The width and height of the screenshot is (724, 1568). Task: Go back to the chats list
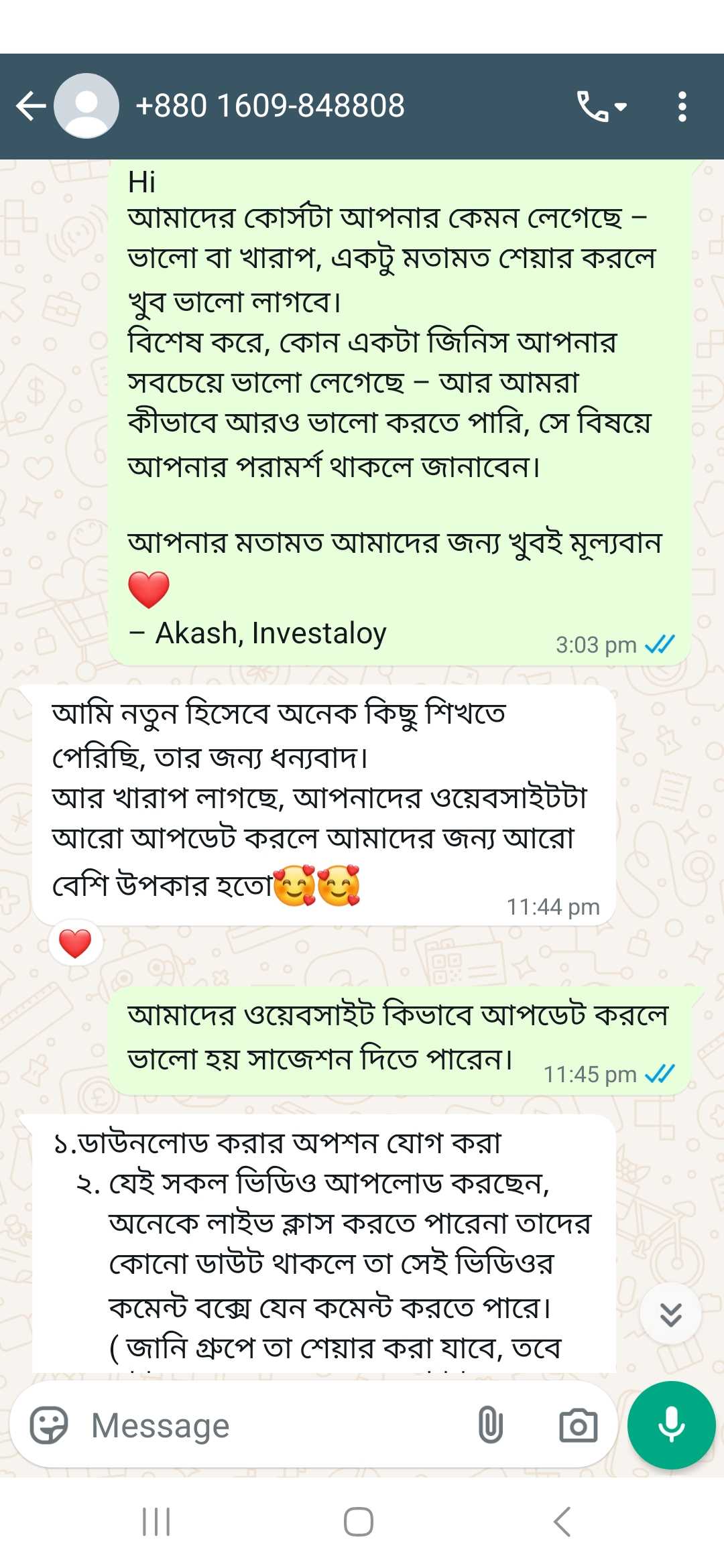point(30,106)
